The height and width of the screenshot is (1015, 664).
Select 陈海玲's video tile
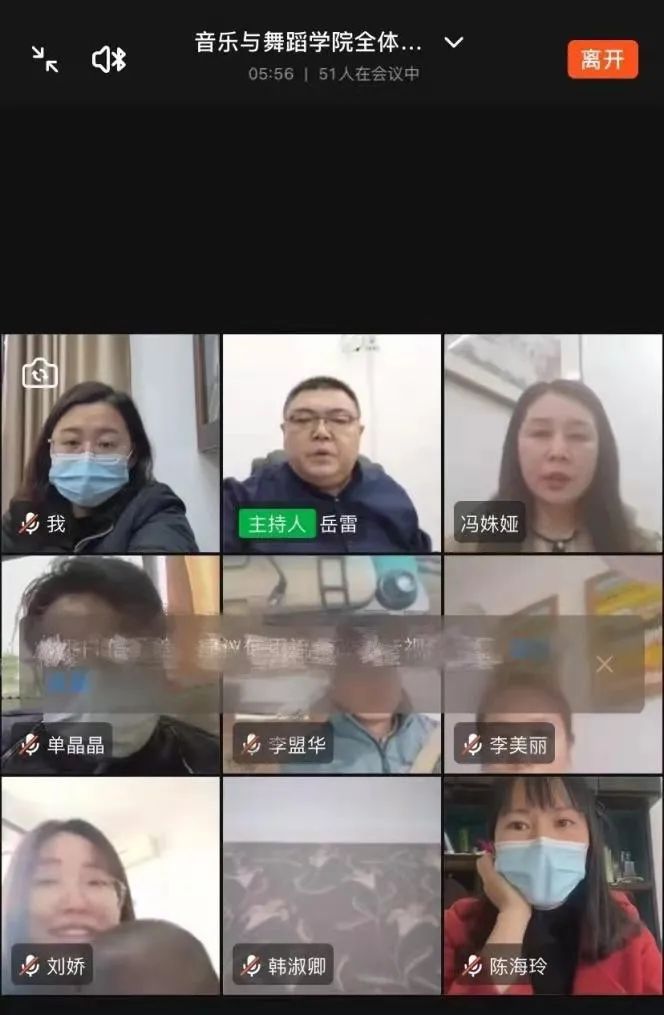(x=552, y=885)
